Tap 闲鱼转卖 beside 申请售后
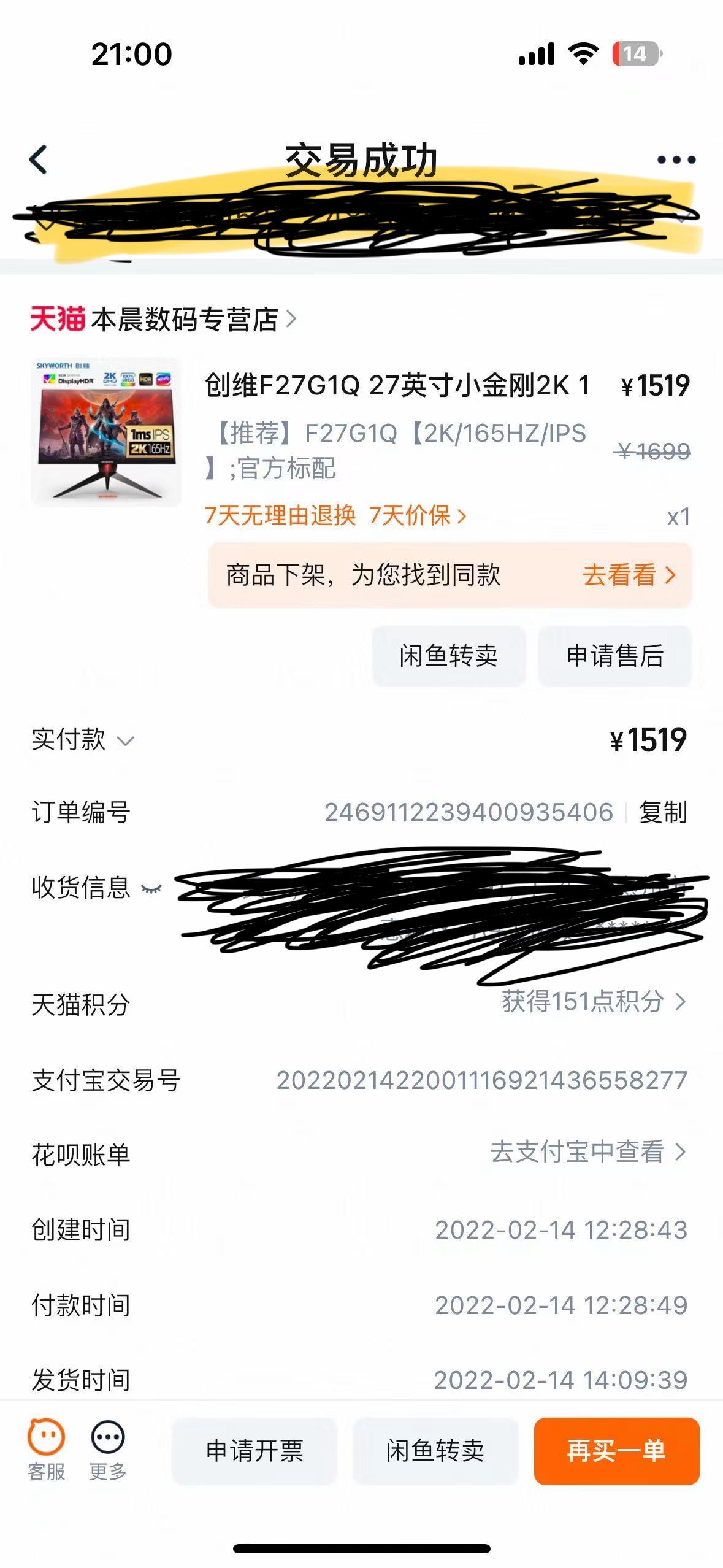The width and height of the screenshot is (723, 1568). [x=448, y=656]
